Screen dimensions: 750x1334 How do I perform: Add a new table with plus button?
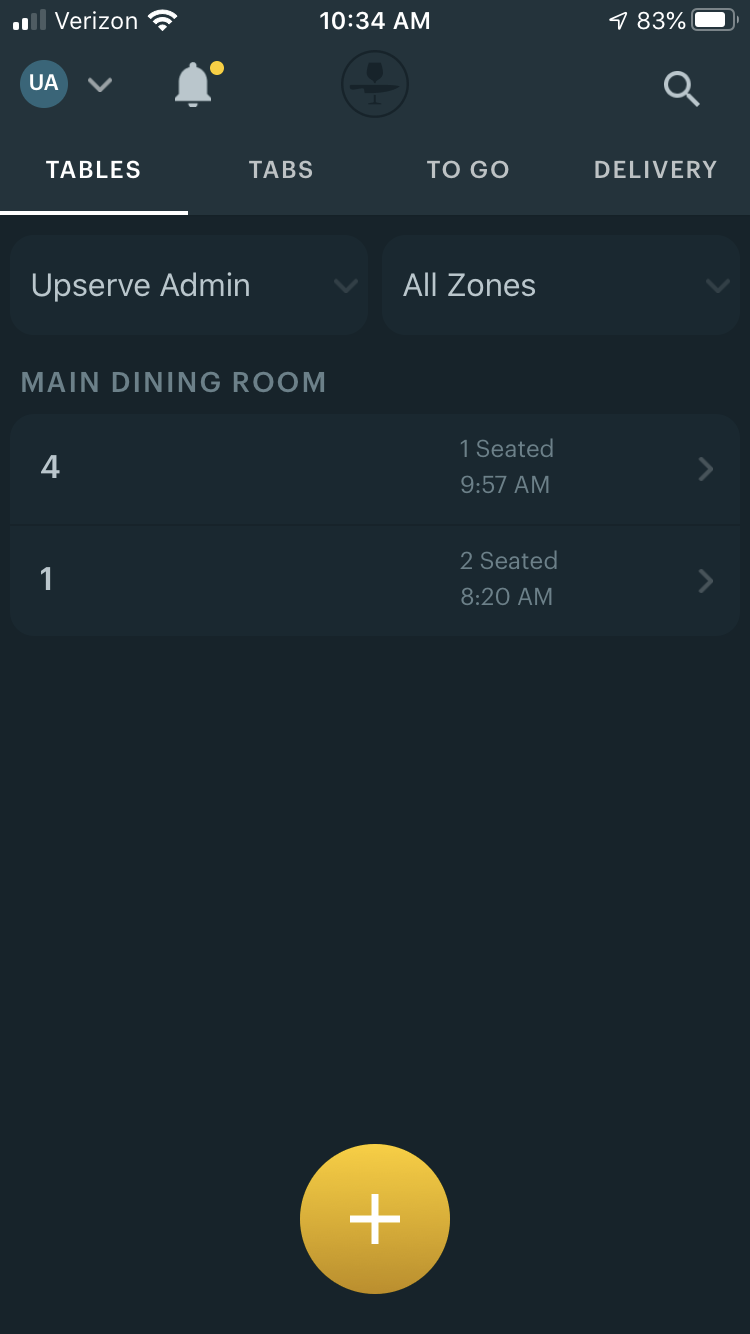pos(375,1219)
